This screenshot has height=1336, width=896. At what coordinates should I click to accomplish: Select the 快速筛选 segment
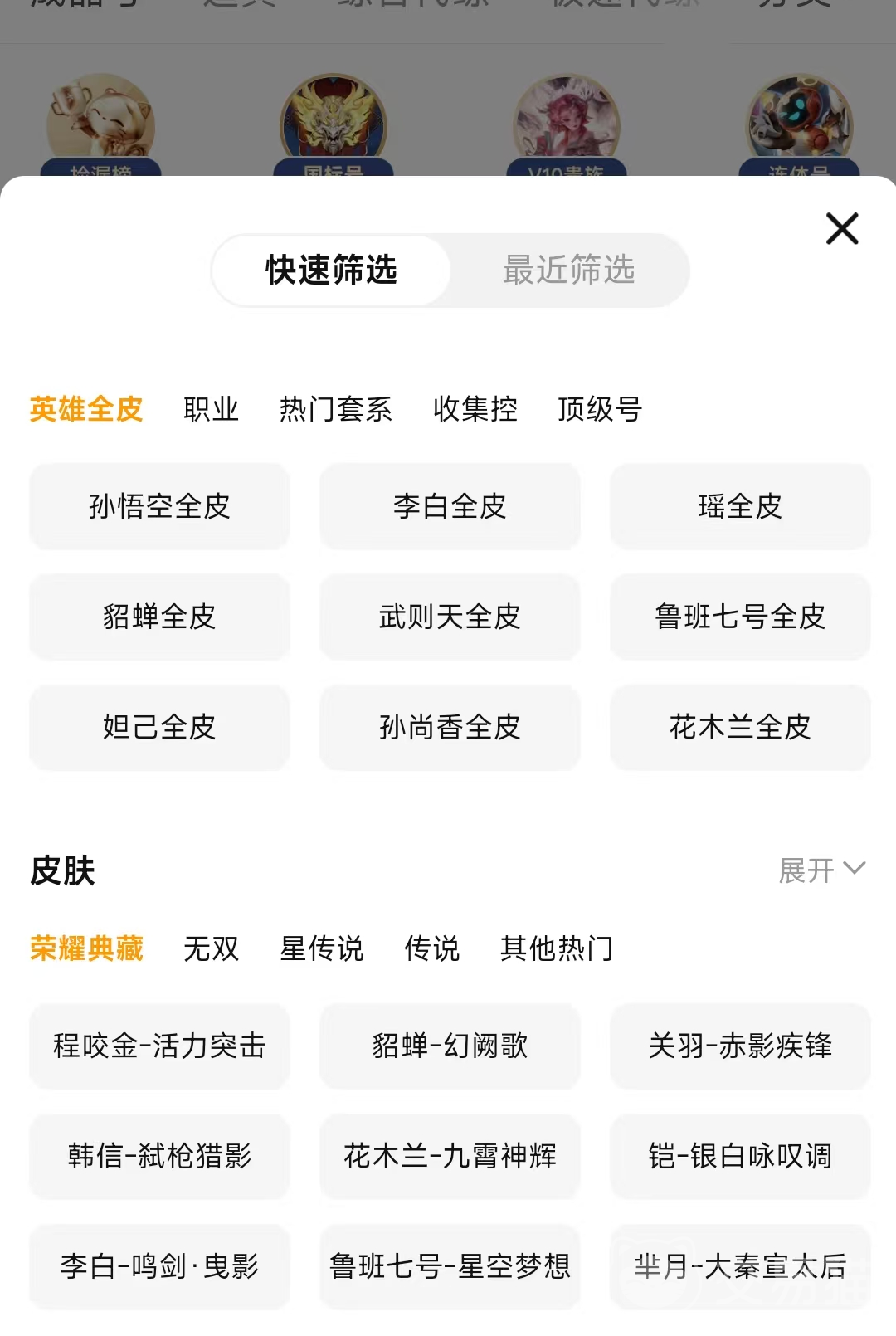coord(332,271)
